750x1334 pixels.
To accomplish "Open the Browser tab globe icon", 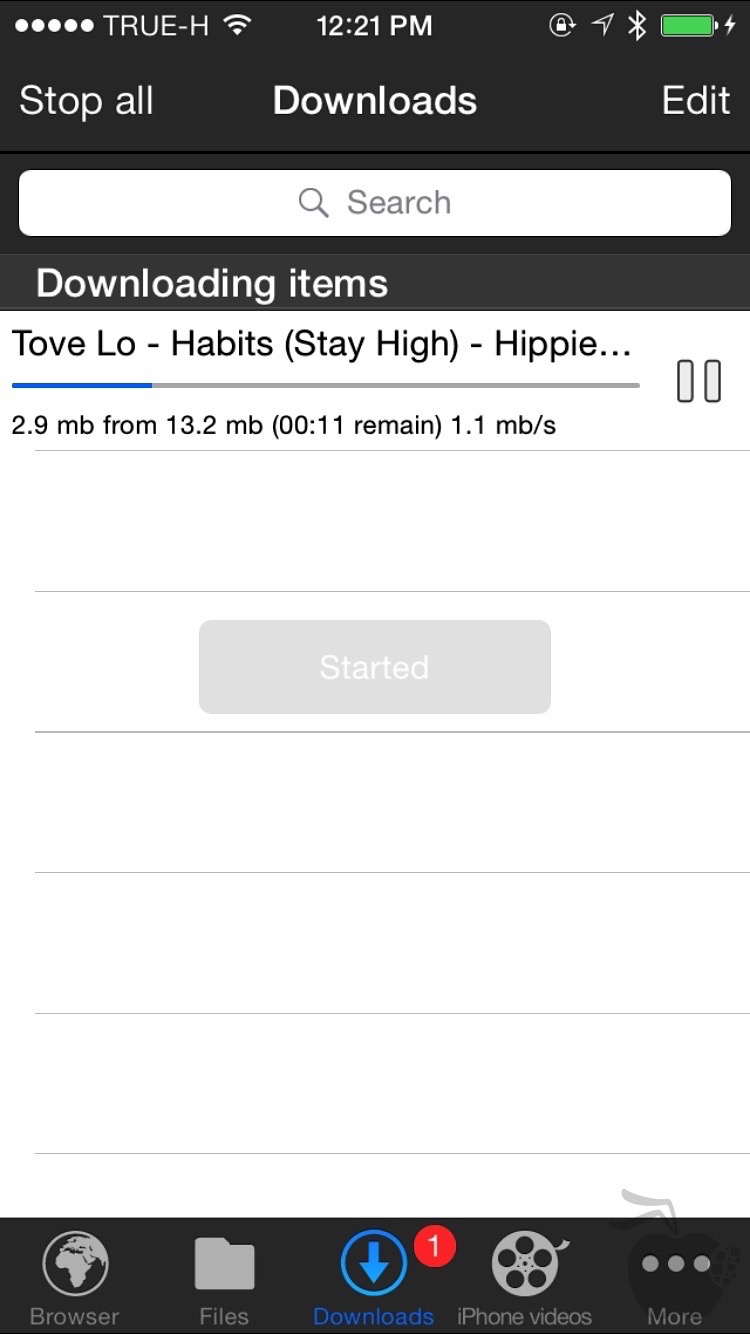I will pyautogui.click(x=74, y=1263).
